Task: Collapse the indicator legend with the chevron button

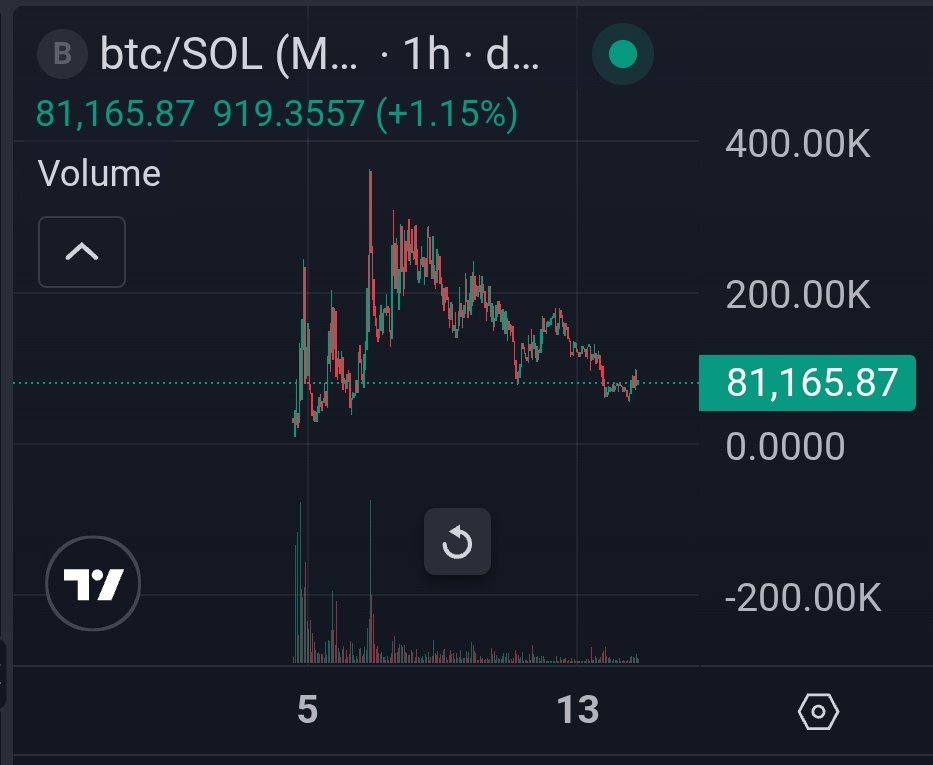Action: pyautogui.click(x=82, y=252)
